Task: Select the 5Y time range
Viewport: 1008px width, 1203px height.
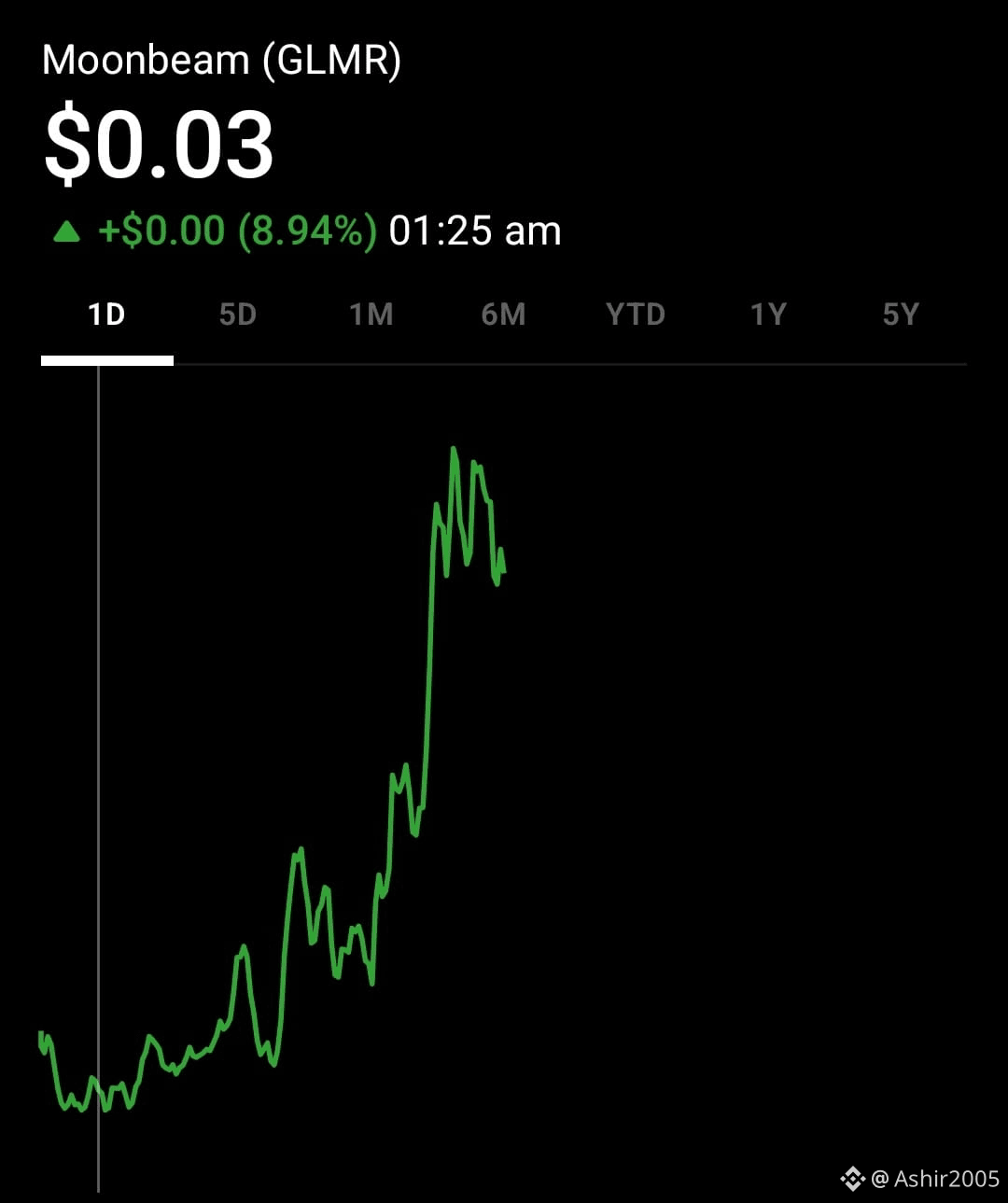Action: [901, 315]
